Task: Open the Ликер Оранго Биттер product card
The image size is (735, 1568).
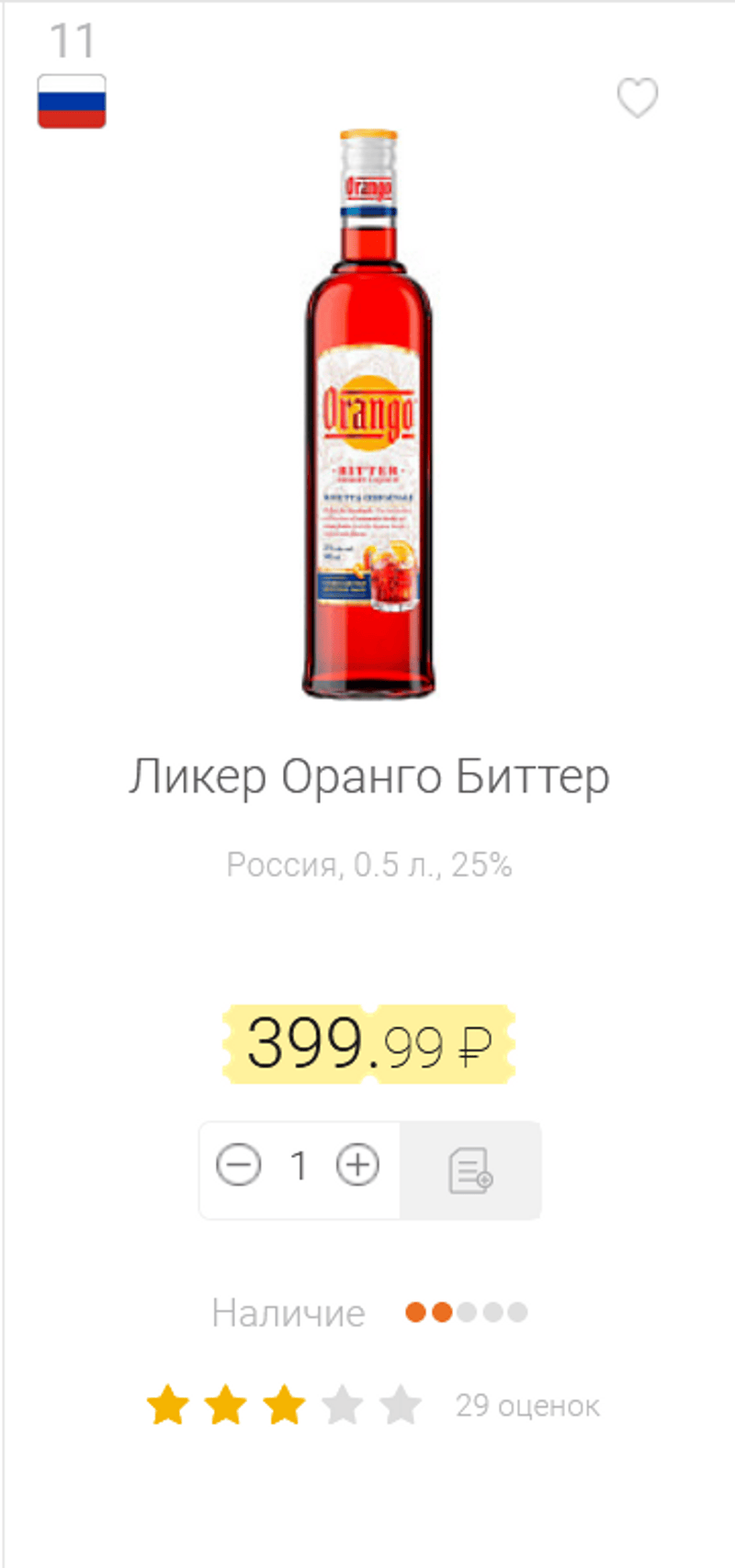Action: (x=368, y=777)
